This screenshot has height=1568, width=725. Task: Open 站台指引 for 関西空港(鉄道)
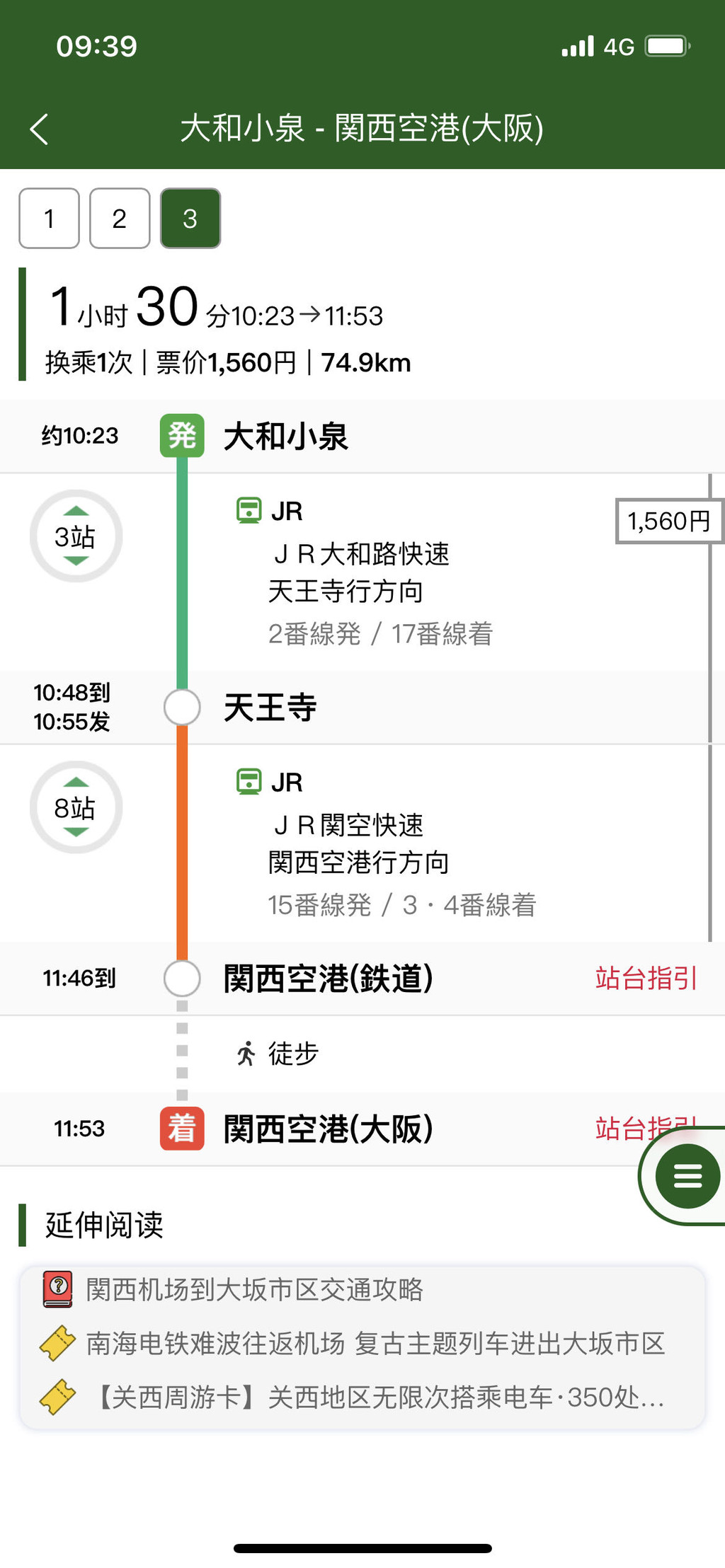coord(646,979)
